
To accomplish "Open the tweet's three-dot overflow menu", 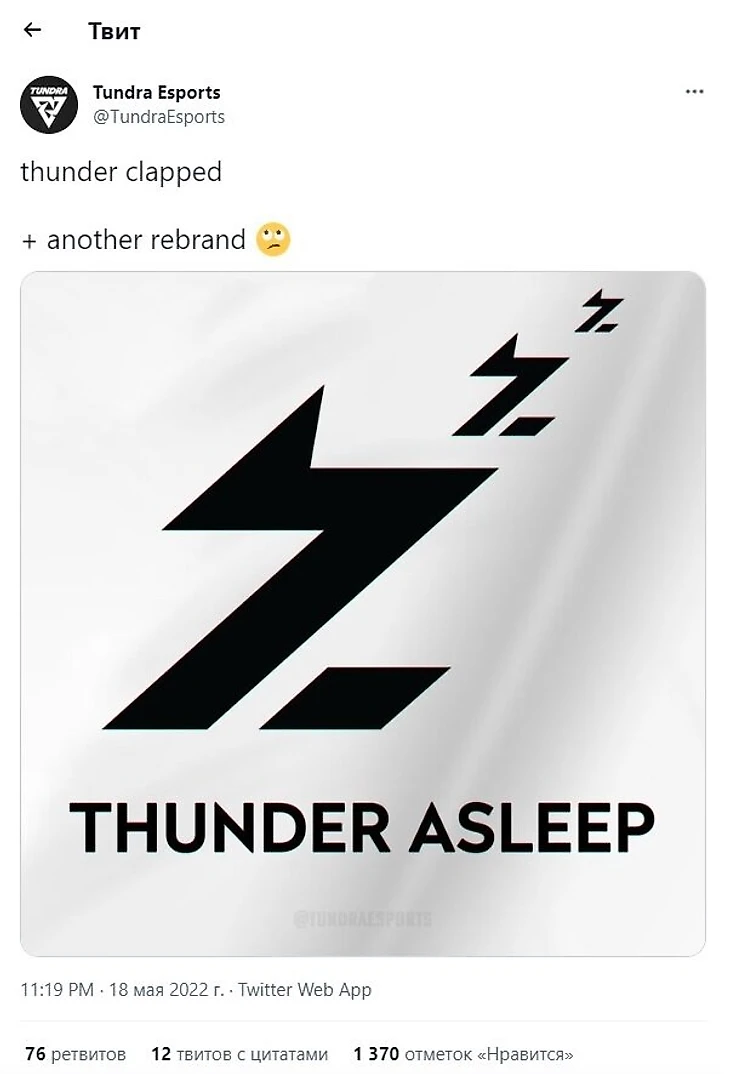I will tap(694, 92).
